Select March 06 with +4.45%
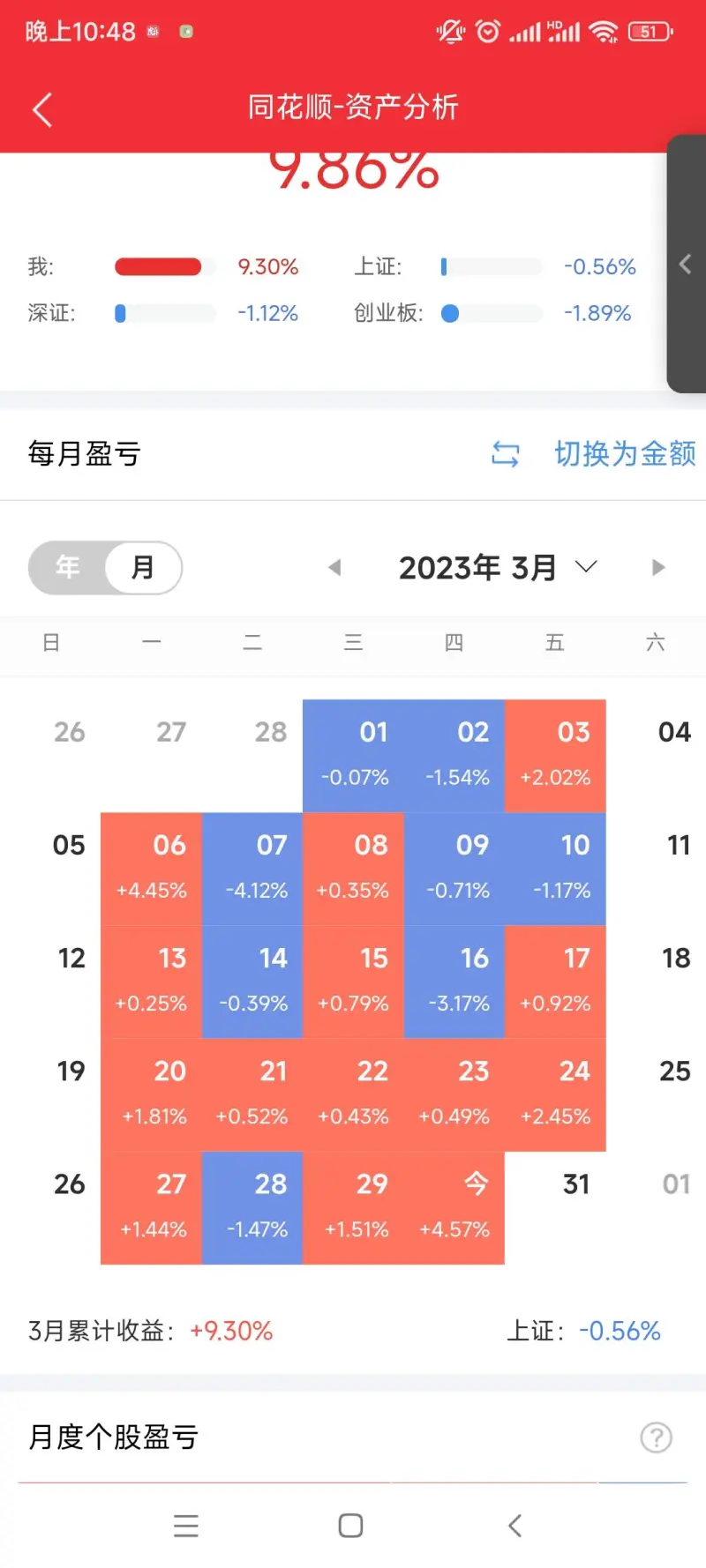706x1568 pixels. pos(152,869)
